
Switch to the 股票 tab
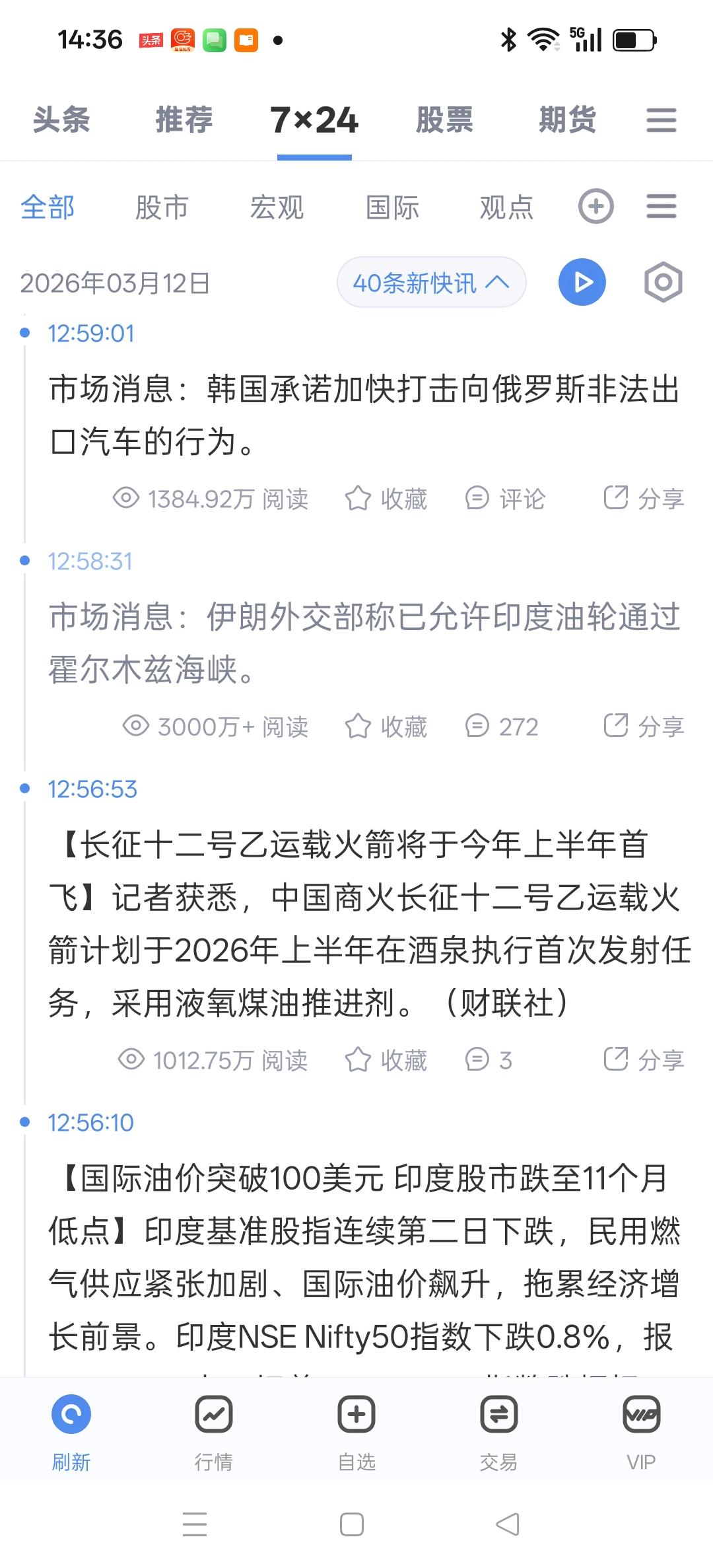[x=444, y=120]
